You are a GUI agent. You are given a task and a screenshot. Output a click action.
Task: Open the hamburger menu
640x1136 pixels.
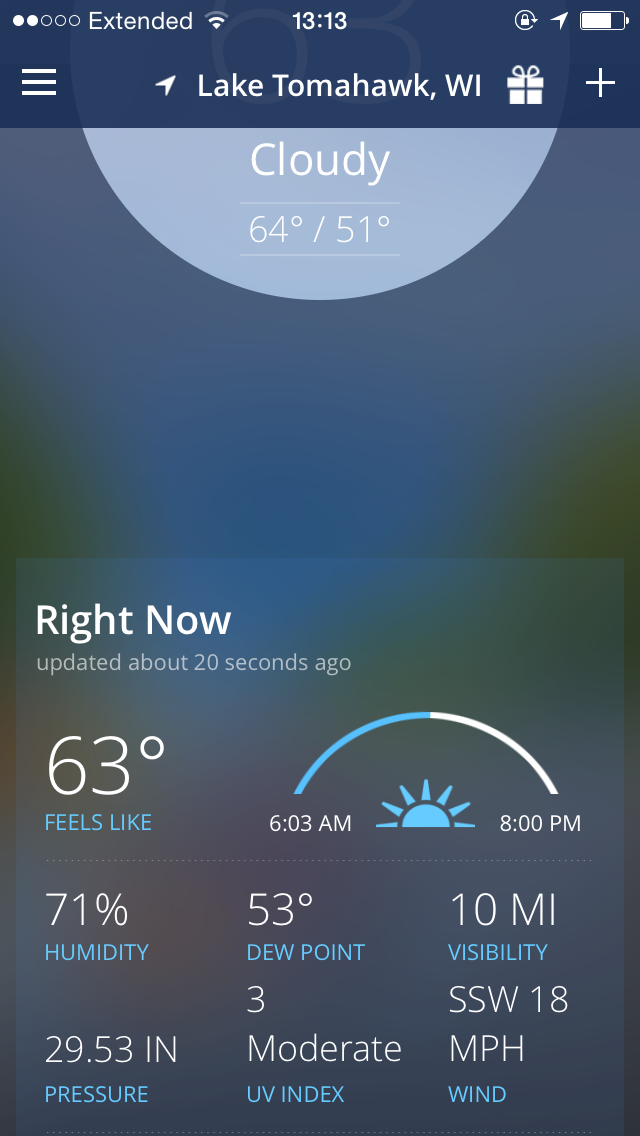tap(39, 84)
